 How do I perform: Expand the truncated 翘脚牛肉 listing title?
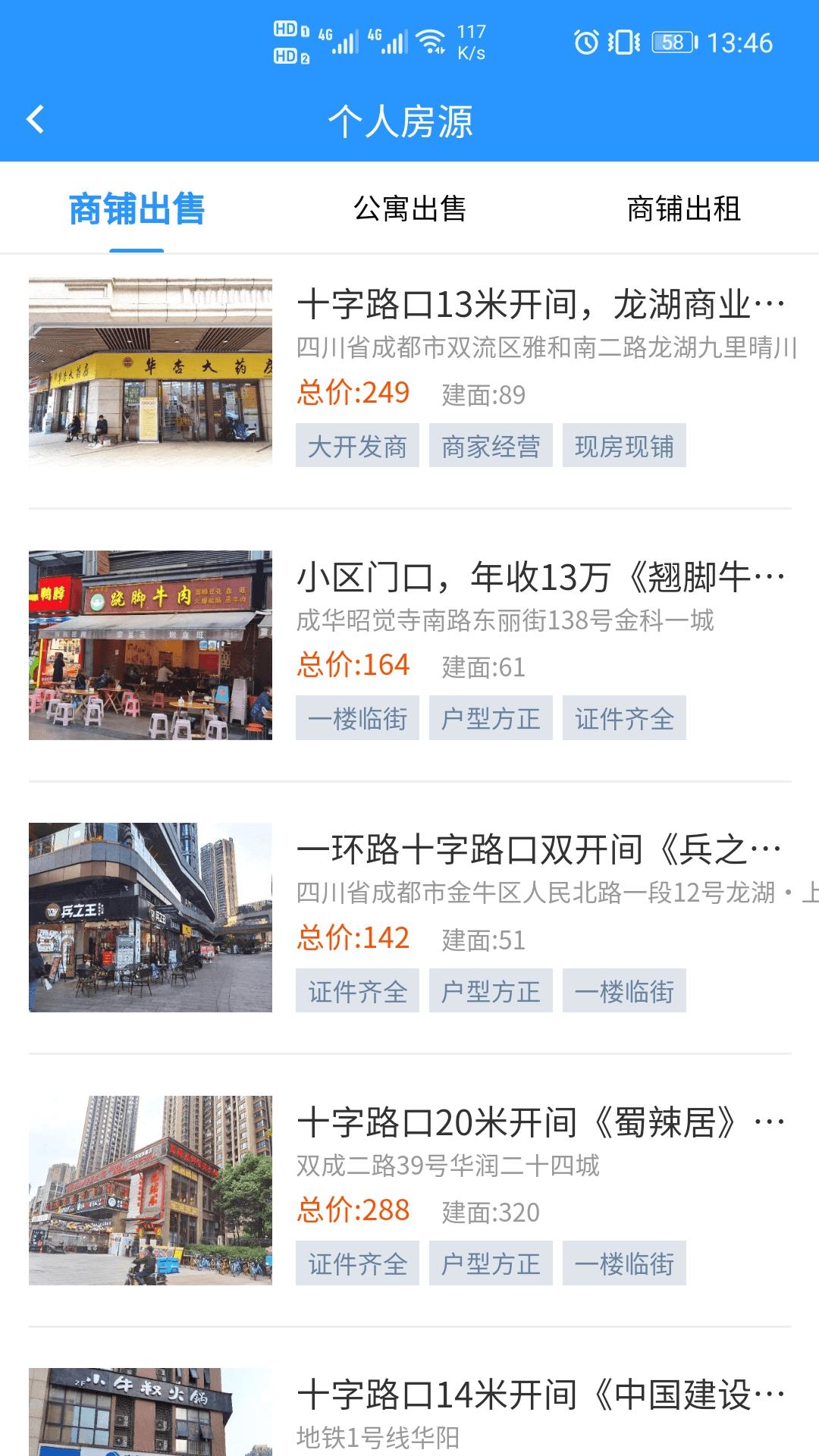[540, 578]
